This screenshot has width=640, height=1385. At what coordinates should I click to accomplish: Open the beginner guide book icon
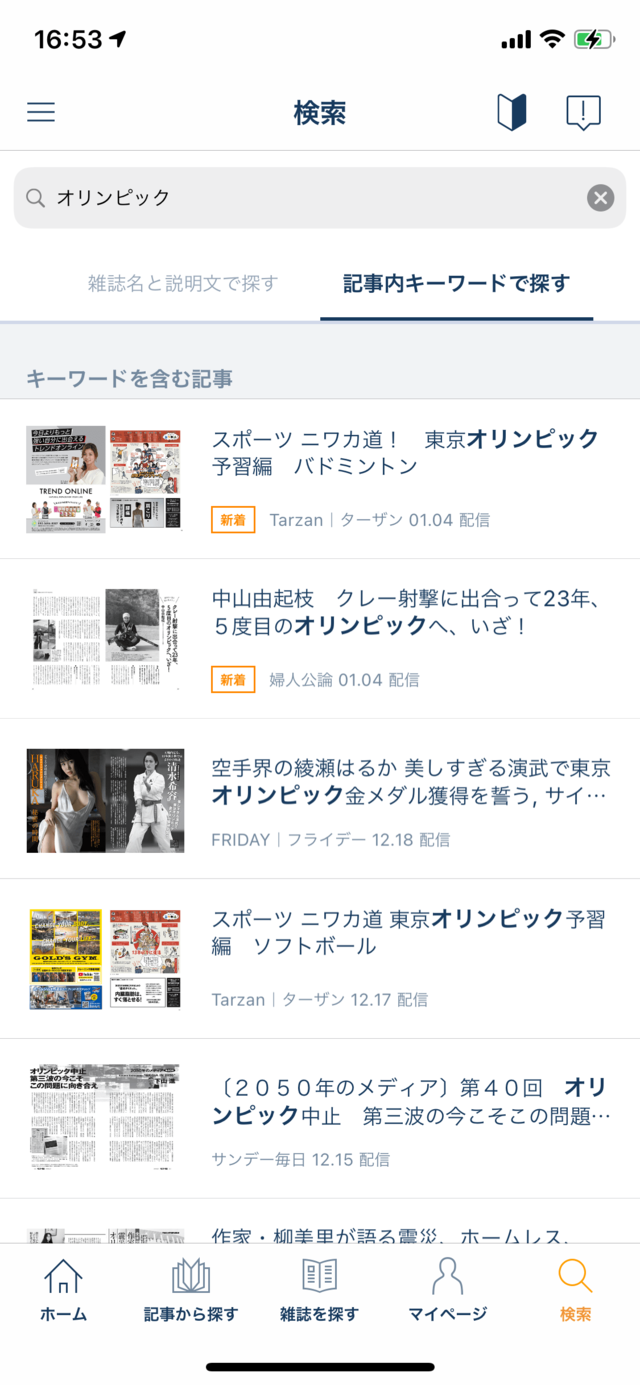point(512,112)
